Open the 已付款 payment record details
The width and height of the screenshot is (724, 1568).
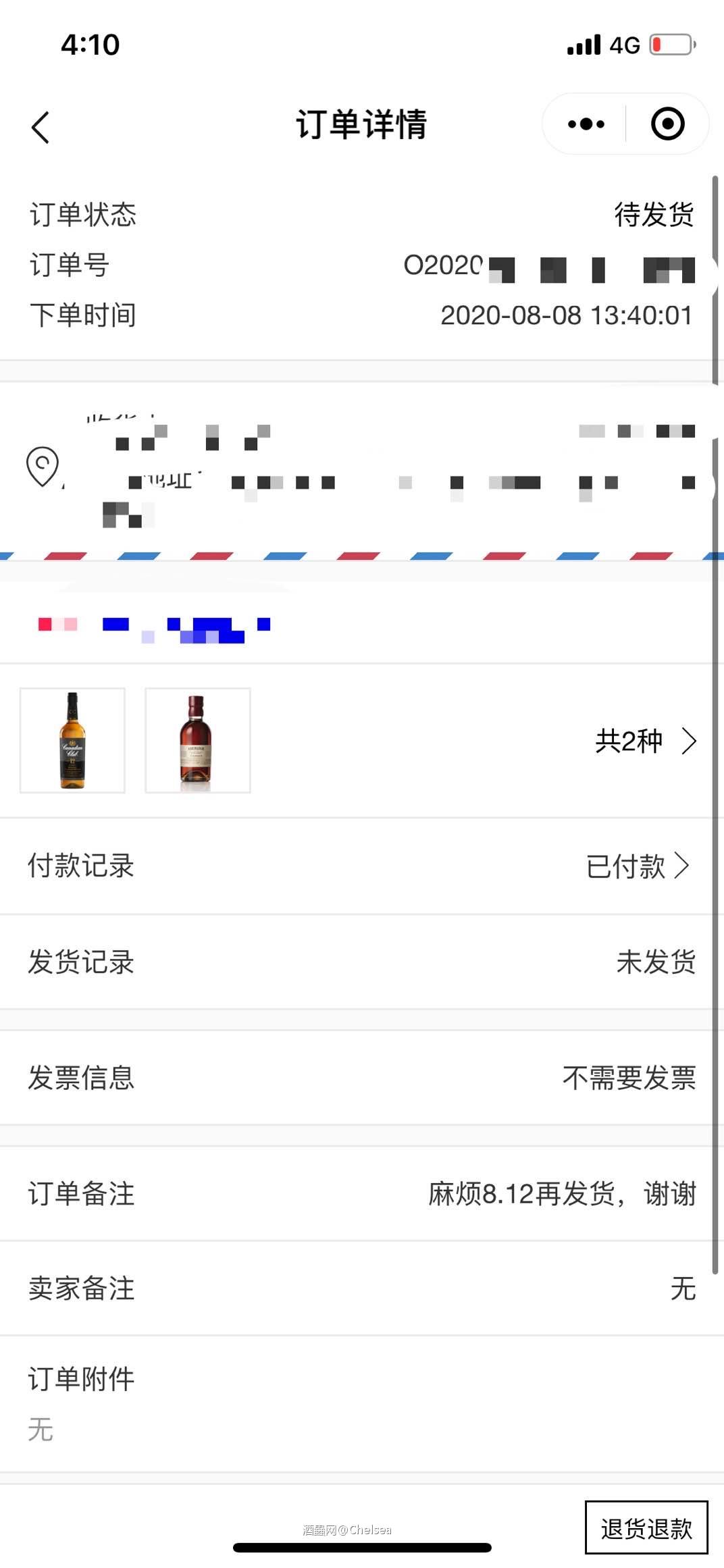click(x=635, y=866)
